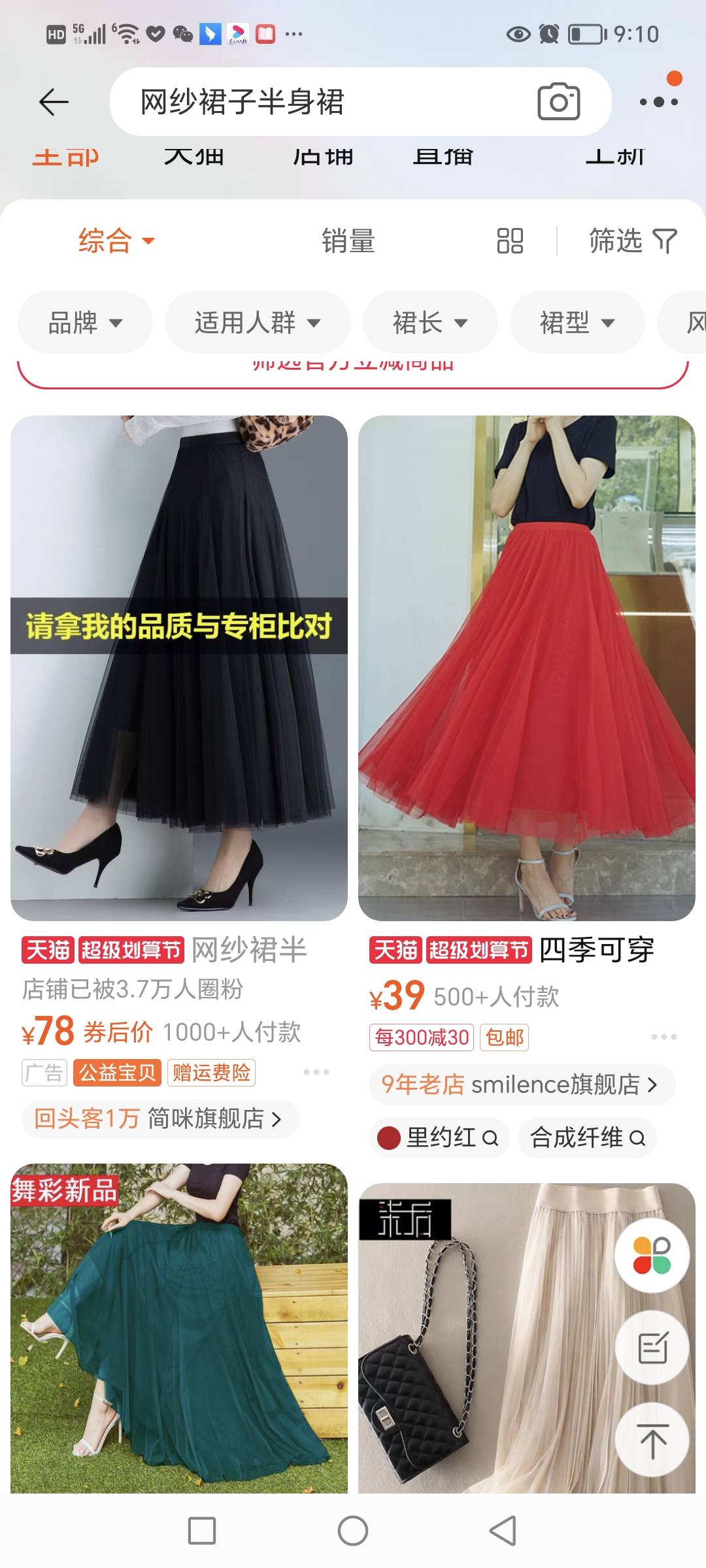Image resolution: width=706 pixels, height=1568 pixels.
Task: Switch the grid layout view icon
Action: click(510, 240)
